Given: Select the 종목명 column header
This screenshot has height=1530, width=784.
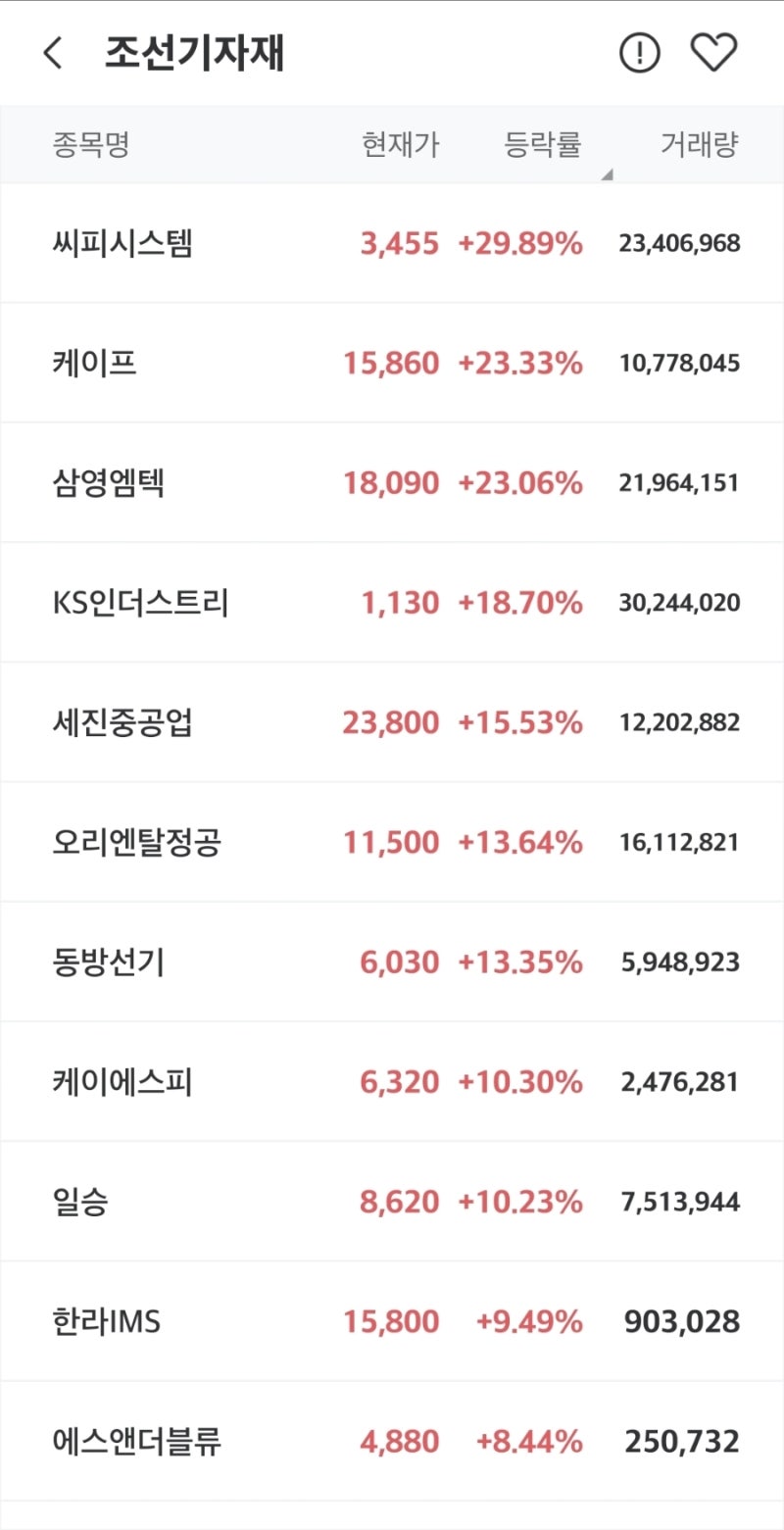Looking at the screenshot, I should pyautogui.click(x=87, y=144).
